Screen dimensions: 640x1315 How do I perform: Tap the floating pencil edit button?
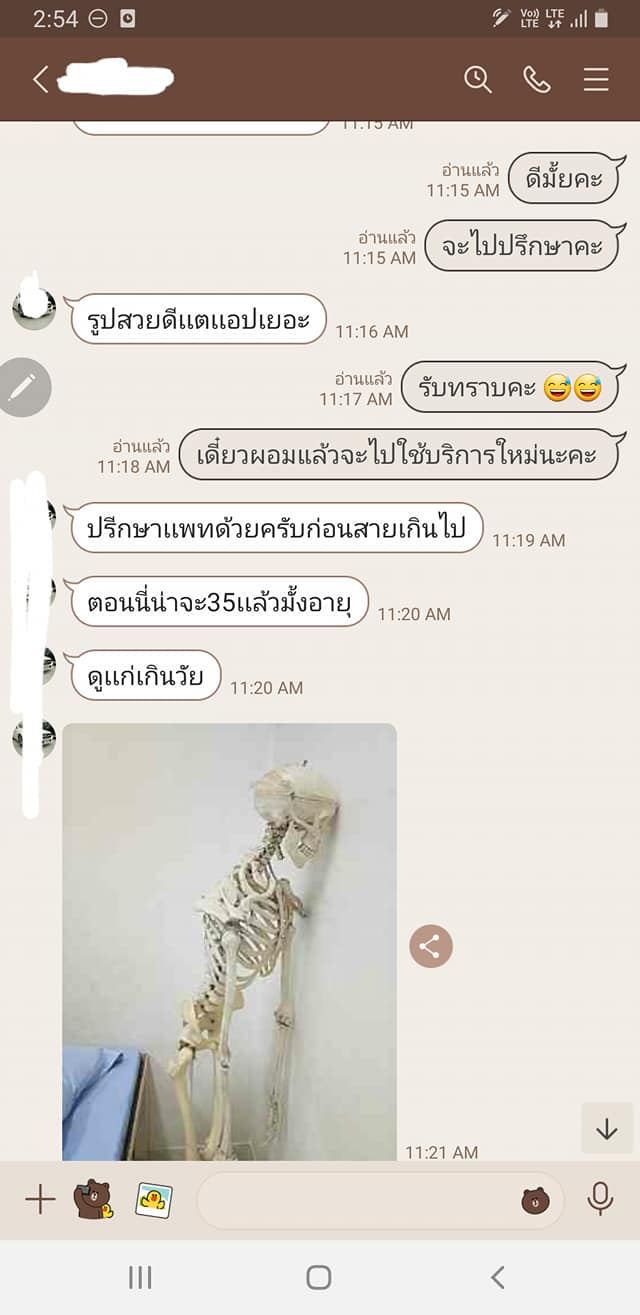point(24,387)
